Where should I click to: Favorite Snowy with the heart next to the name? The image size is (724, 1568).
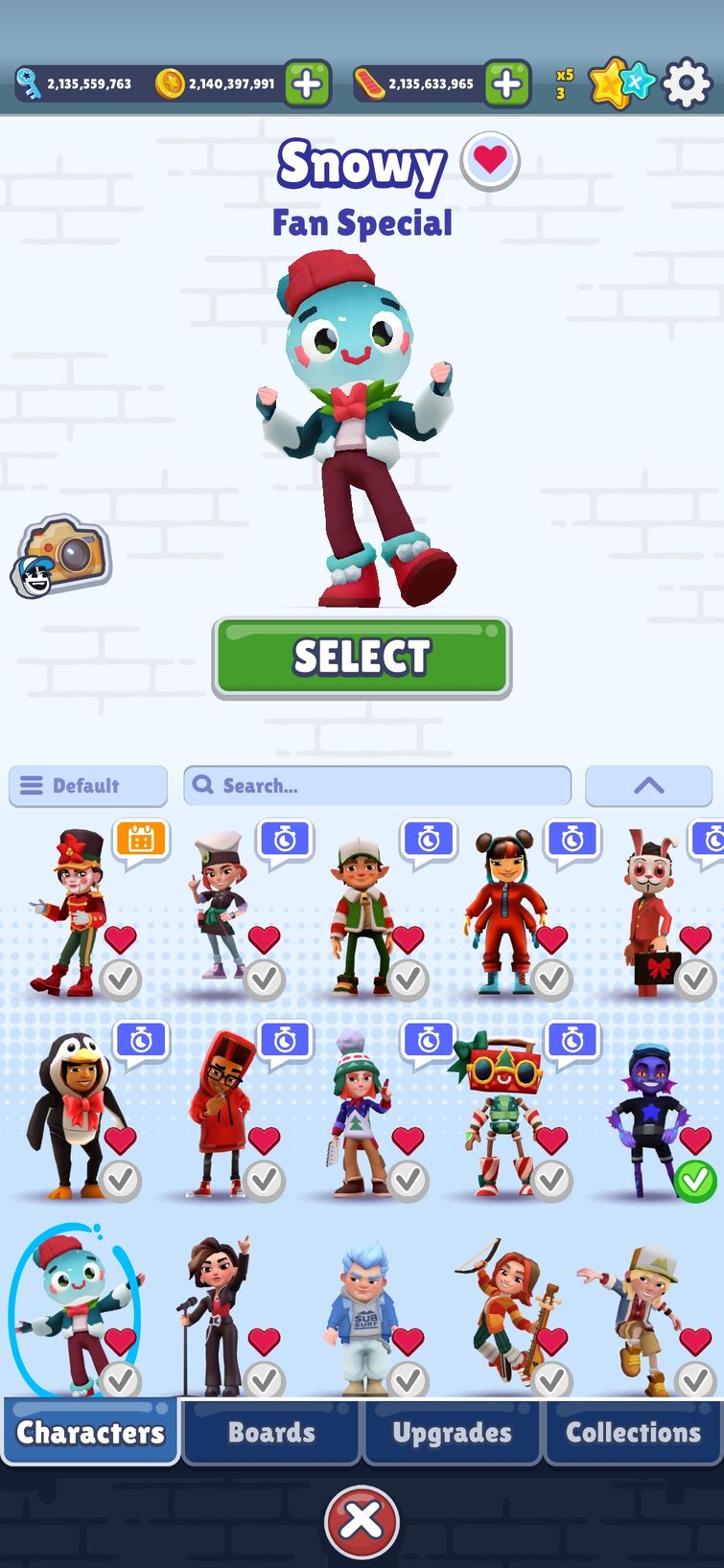point(490,161)
